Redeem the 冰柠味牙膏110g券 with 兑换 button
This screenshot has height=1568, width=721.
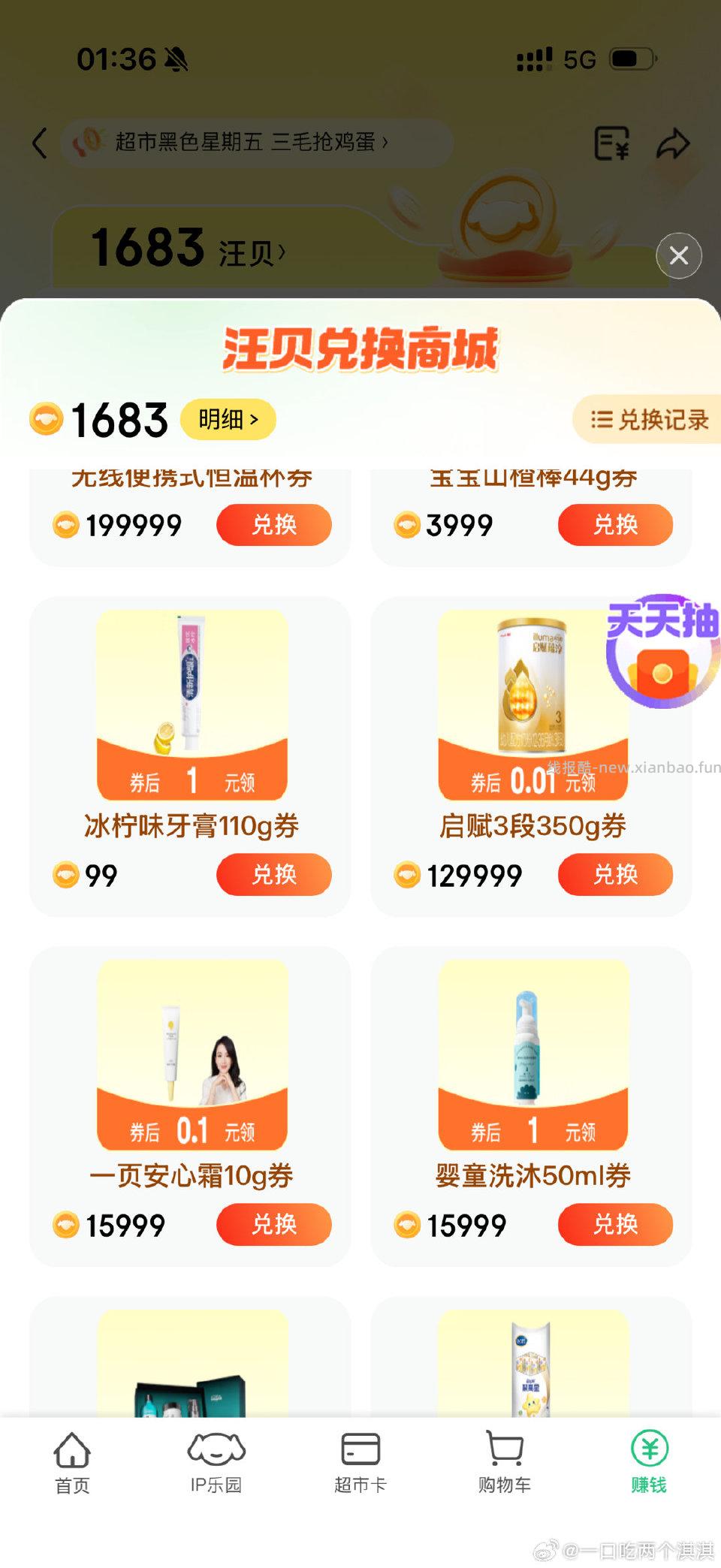(273, 874)
